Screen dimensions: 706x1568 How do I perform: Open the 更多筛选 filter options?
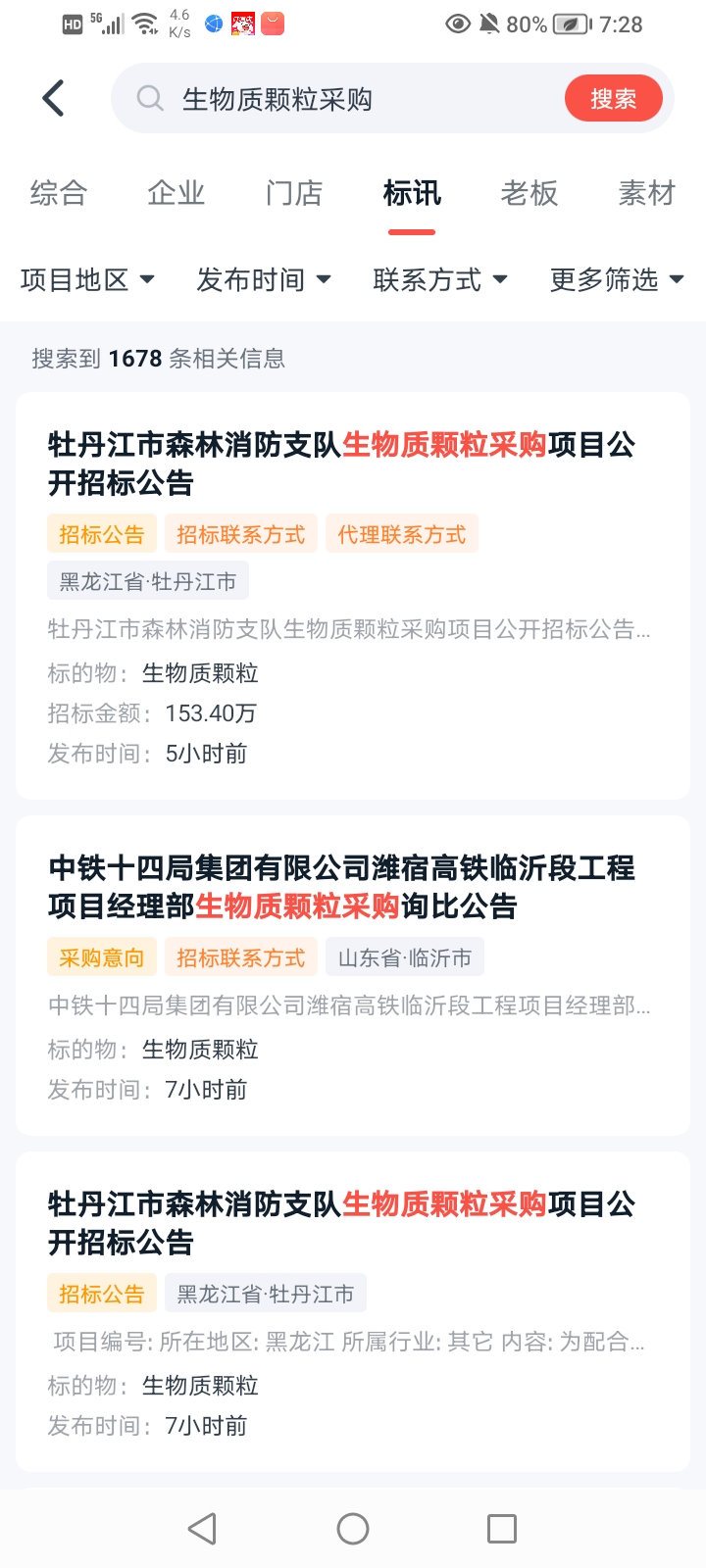tap(617, 280)
